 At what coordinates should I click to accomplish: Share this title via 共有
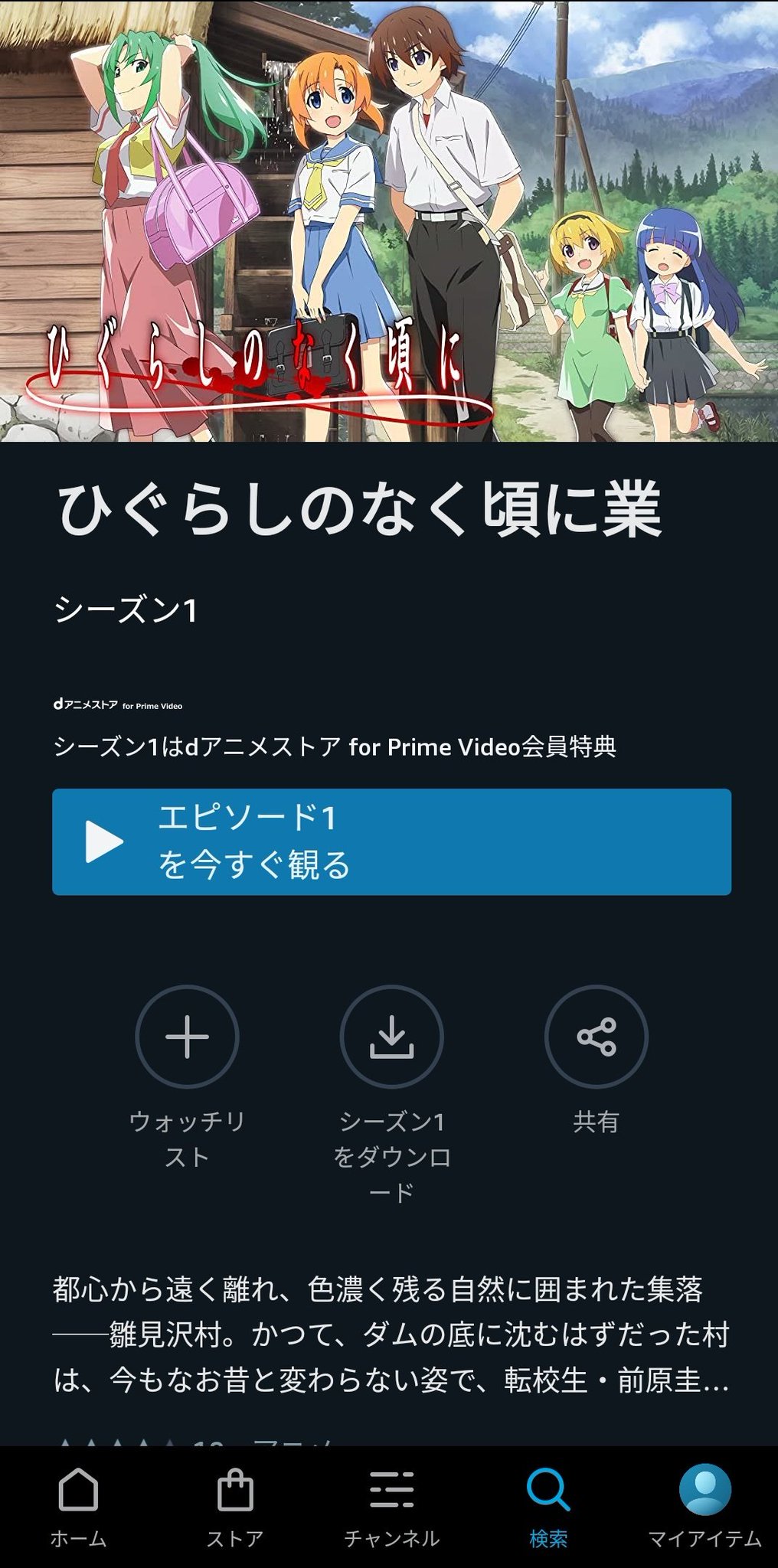(596, 1037)
